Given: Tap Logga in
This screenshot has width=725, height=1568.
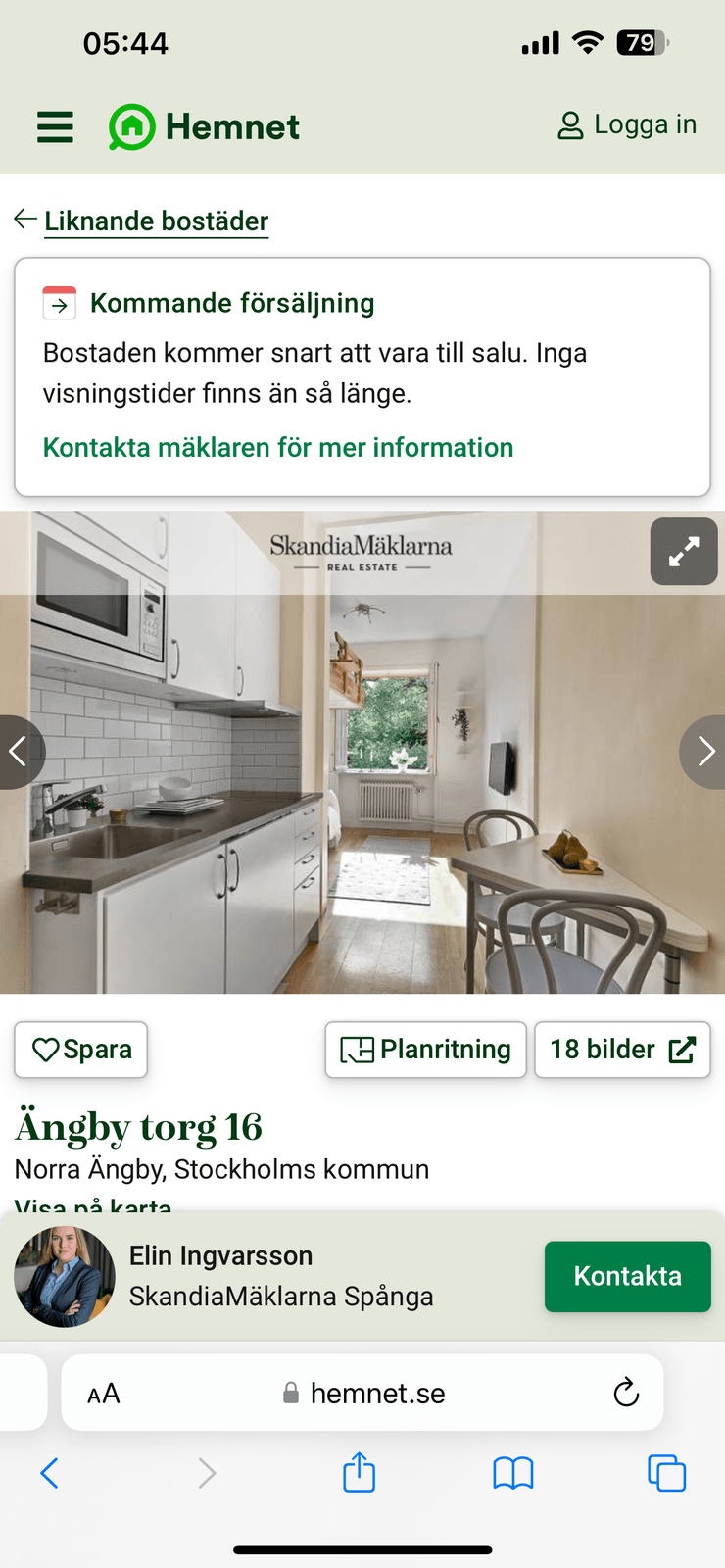Looking at the screenshot, I should point(627,125).
